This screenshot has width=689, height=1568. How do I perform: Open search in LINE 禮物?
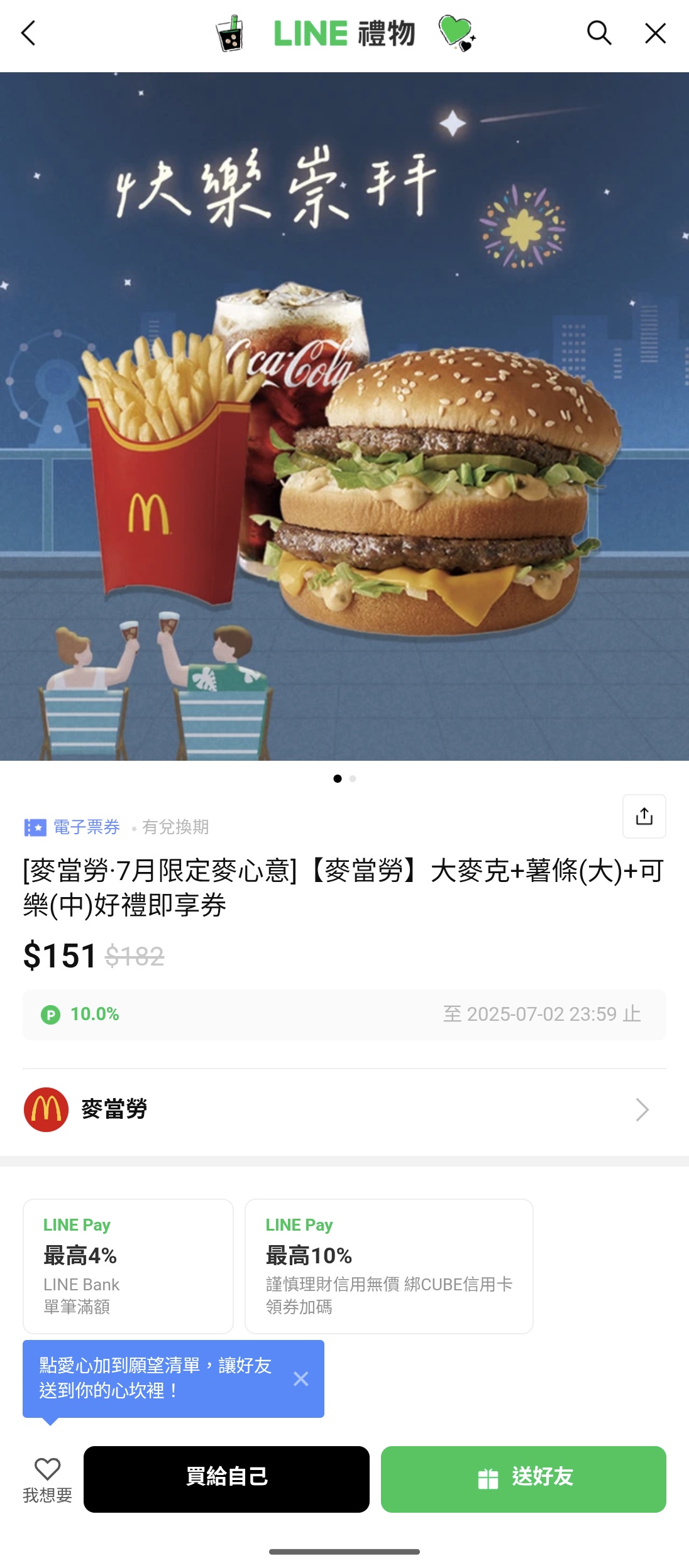coord(598,33)
